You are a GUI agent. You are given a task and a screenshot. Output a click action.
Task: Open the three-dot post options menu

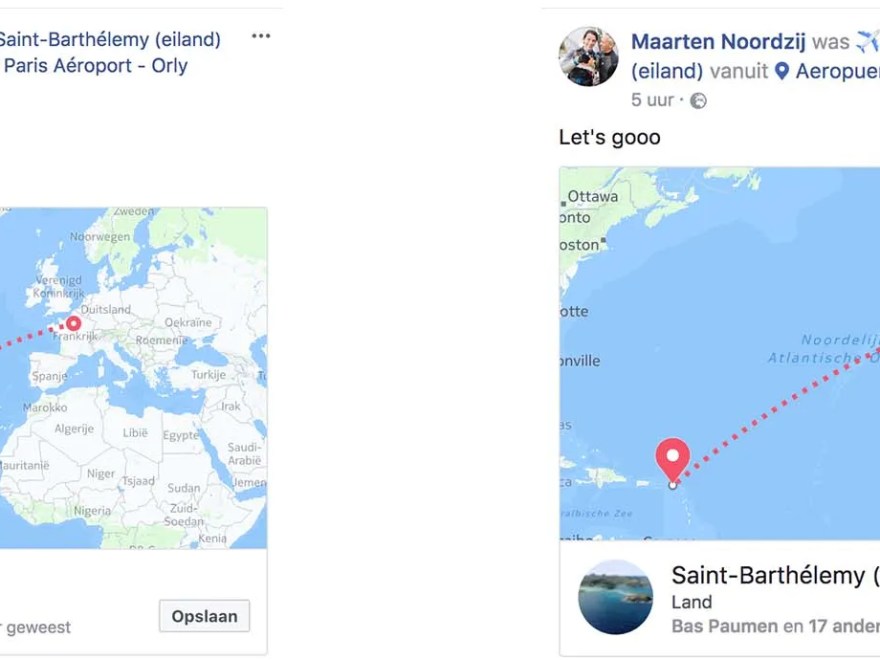pos(261,36)
